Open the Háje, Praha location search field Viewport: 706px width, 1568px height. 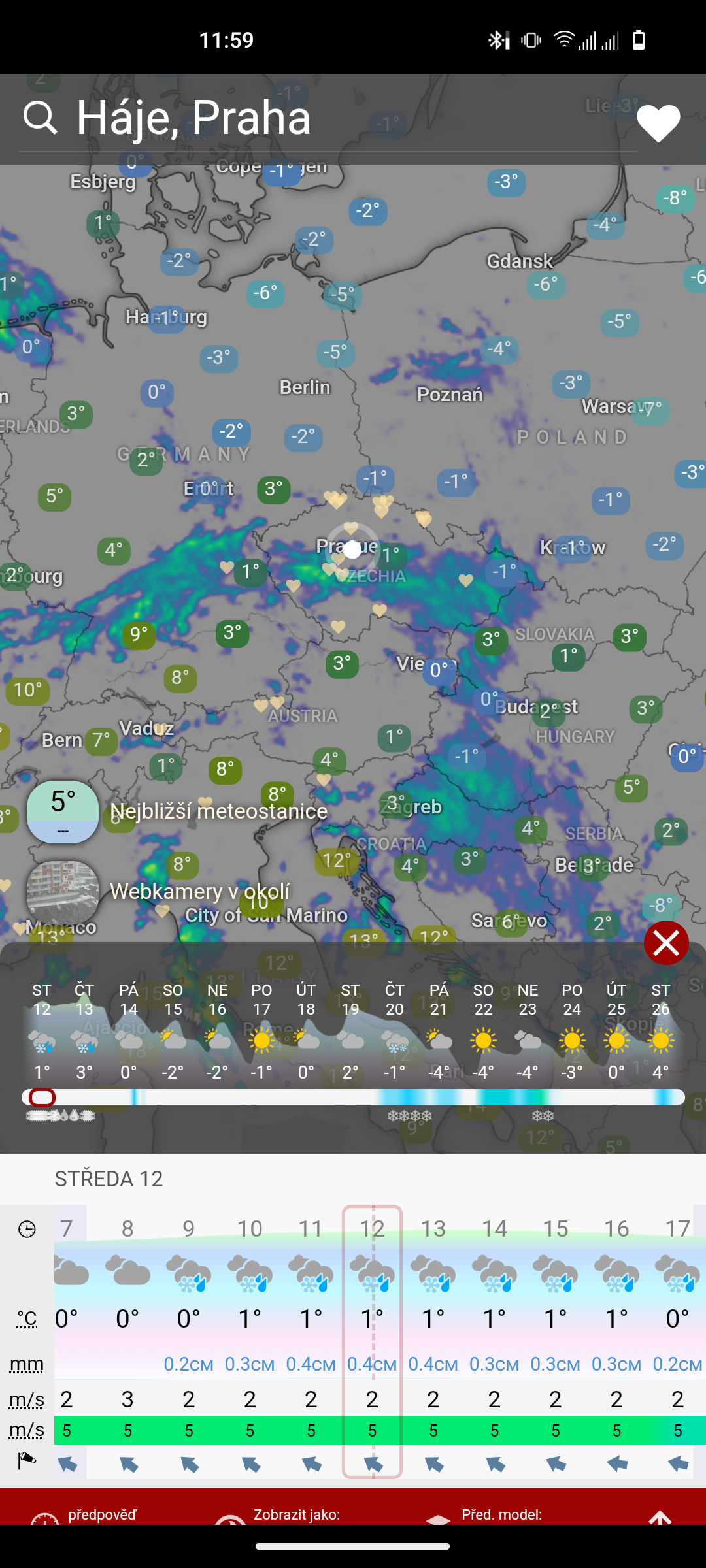click(327, 118)
